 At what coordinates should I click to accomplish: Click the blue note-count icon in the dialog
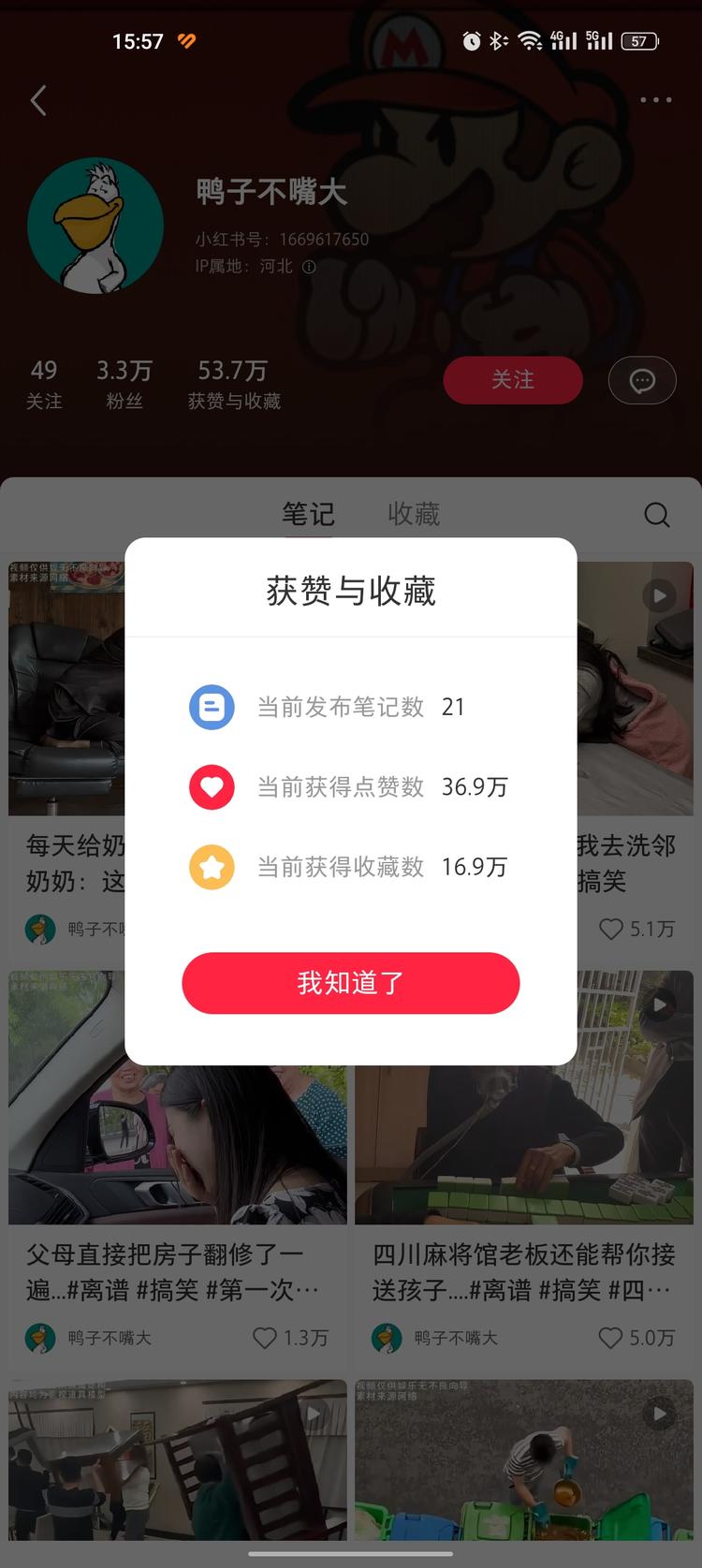pos(212,708)
